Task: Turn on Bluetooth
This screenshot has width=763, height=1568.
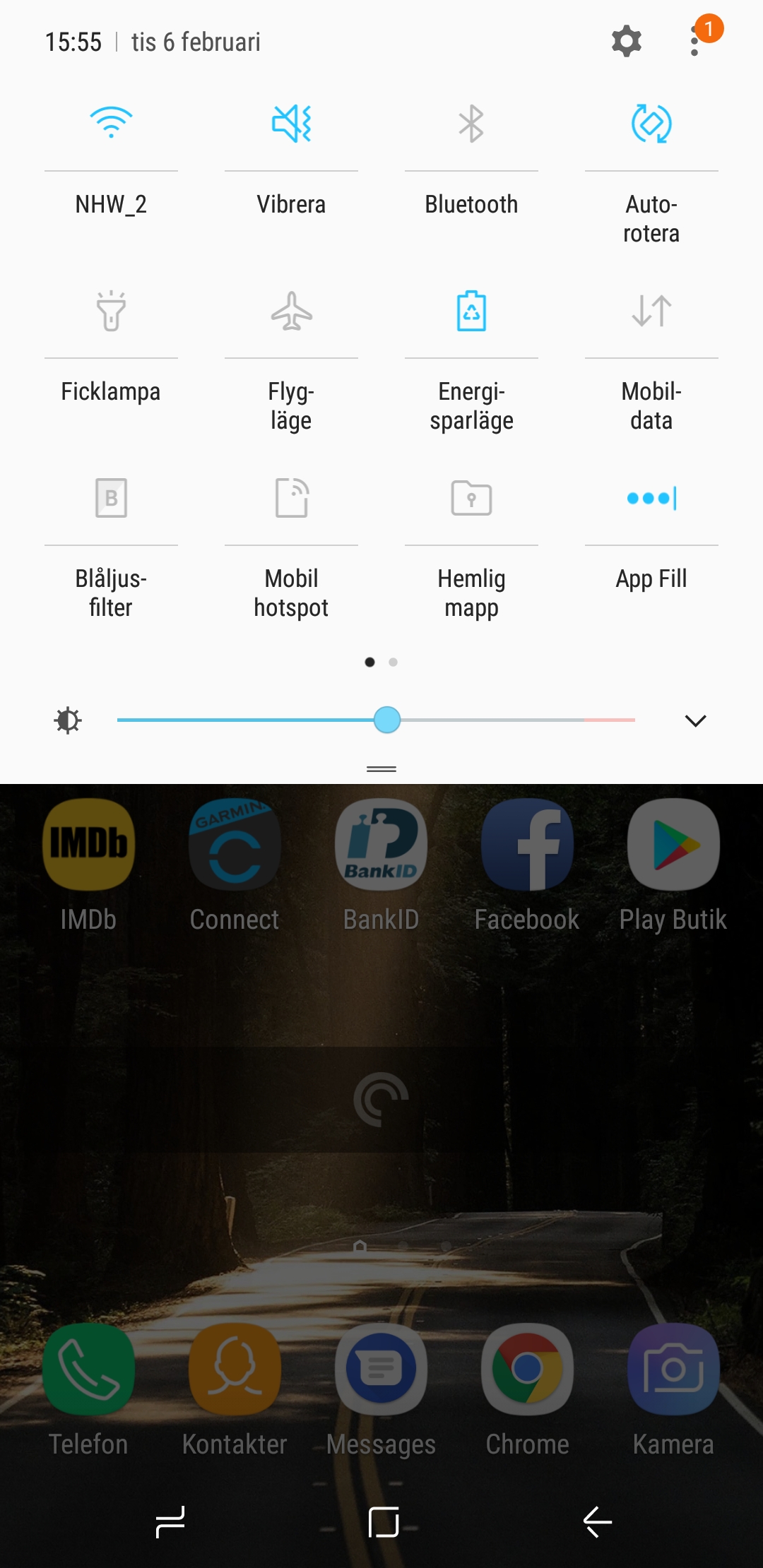Action: click(x=471, y=124)
